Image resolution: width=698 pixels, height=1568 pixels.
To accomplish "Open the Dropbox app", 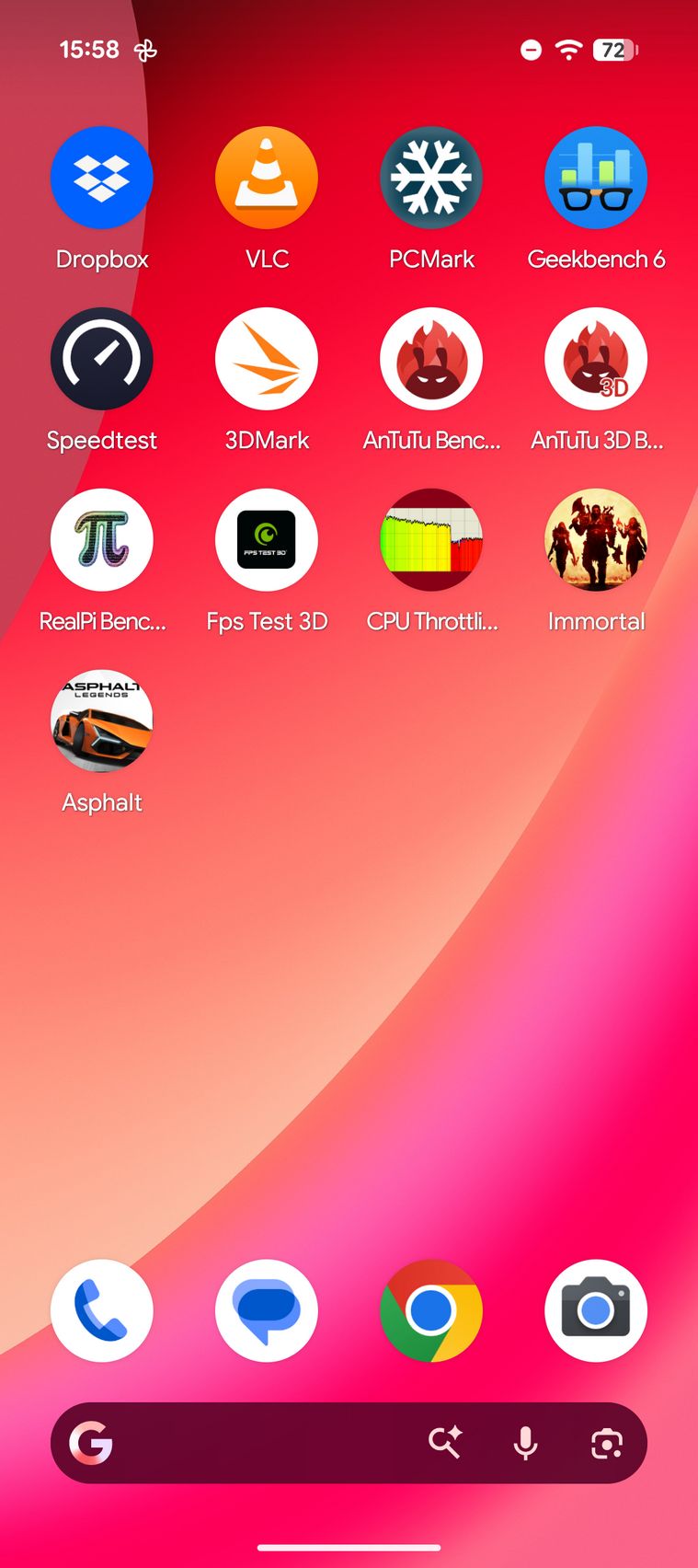I will (101, 178).
